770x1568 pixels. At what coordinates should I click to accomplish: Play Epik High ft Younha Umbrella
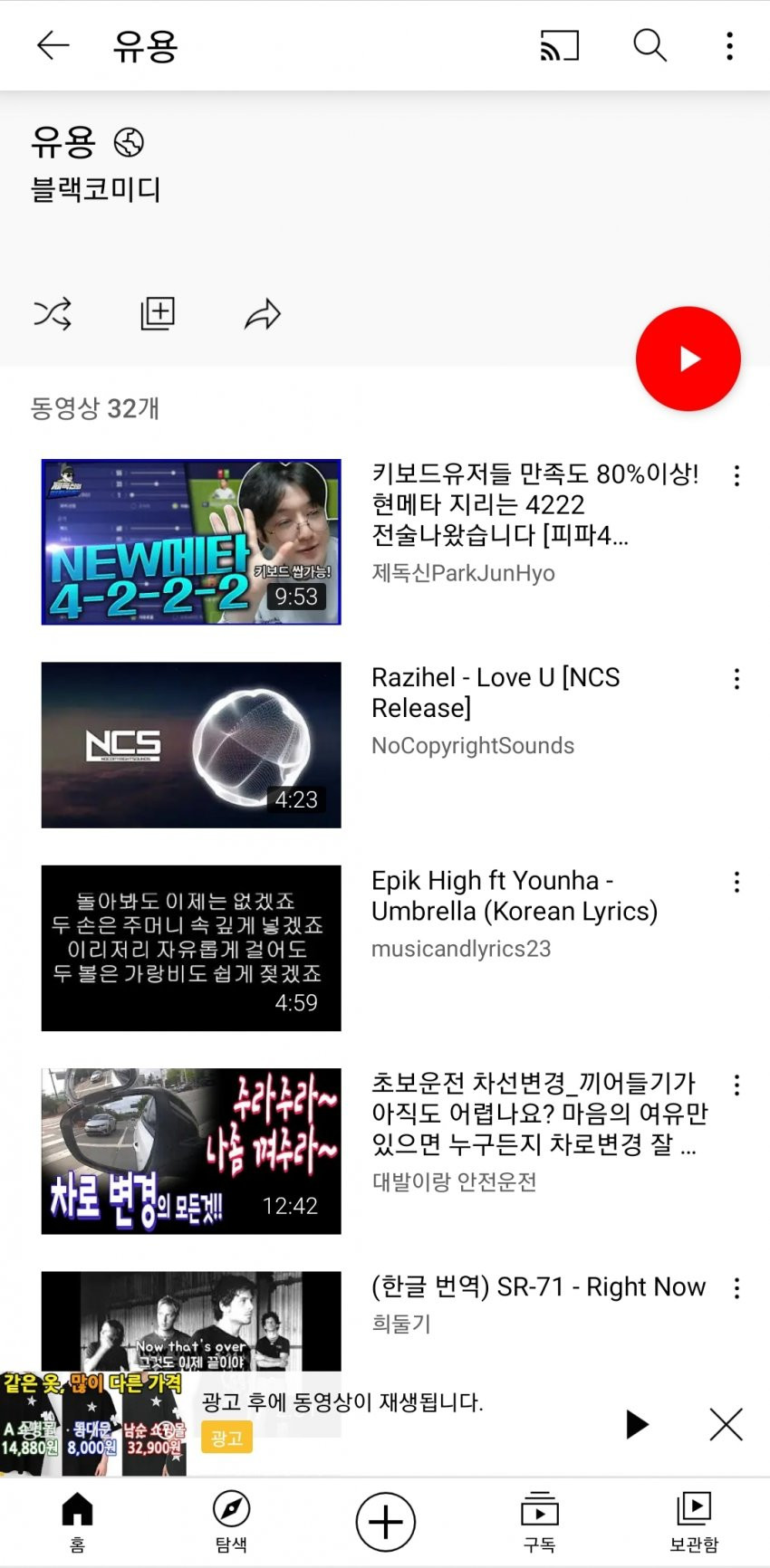191,948
